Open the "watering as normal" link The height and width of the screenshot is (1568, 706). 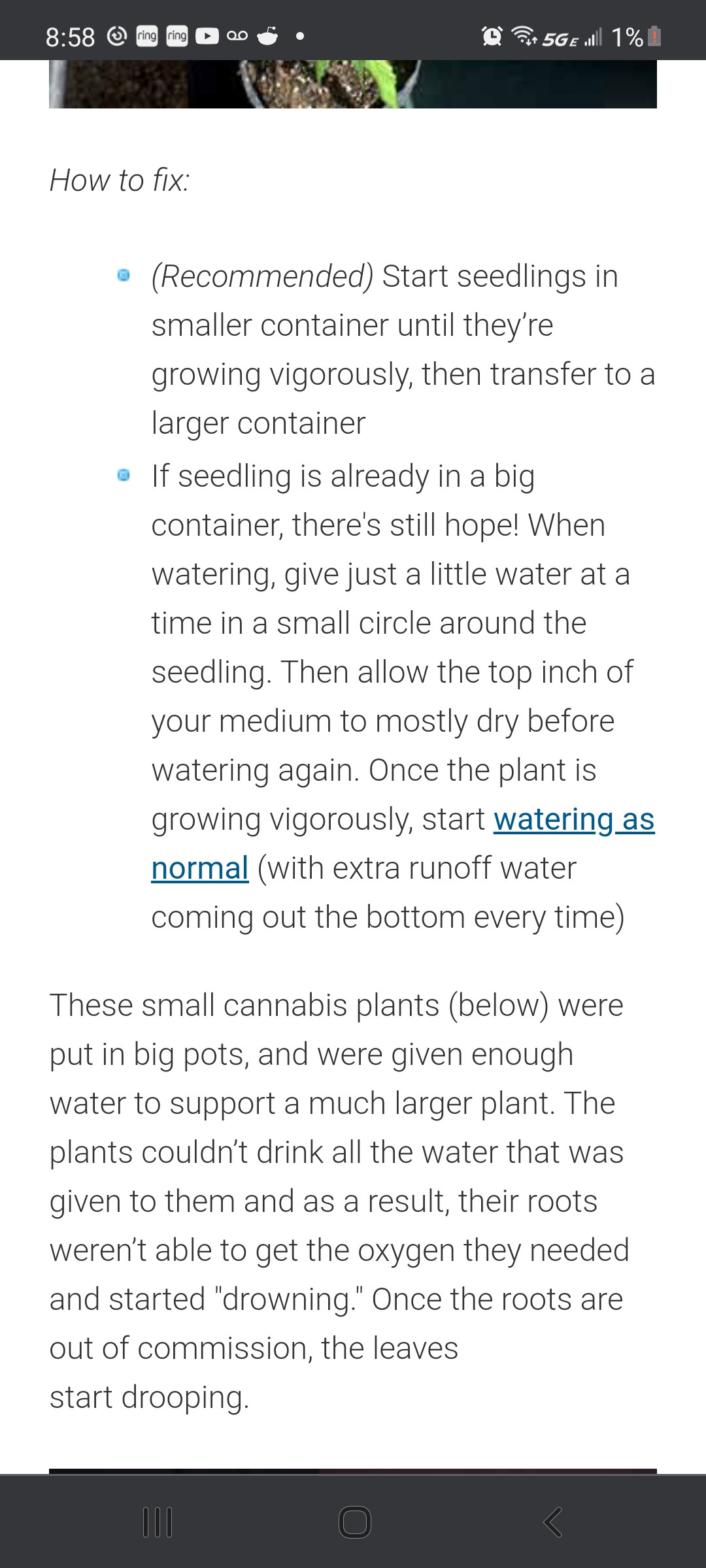point(573,819)
